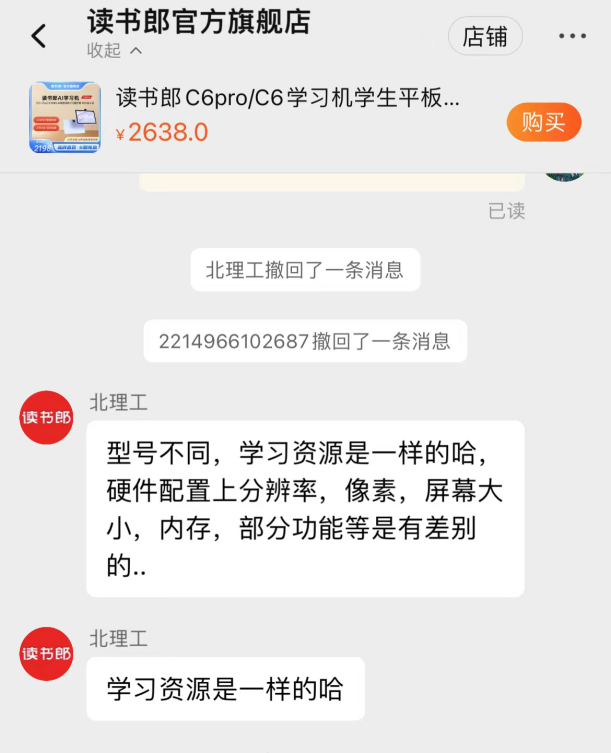Tap the 读书郎 avatar beside the long message

click(x=47, y=417)
